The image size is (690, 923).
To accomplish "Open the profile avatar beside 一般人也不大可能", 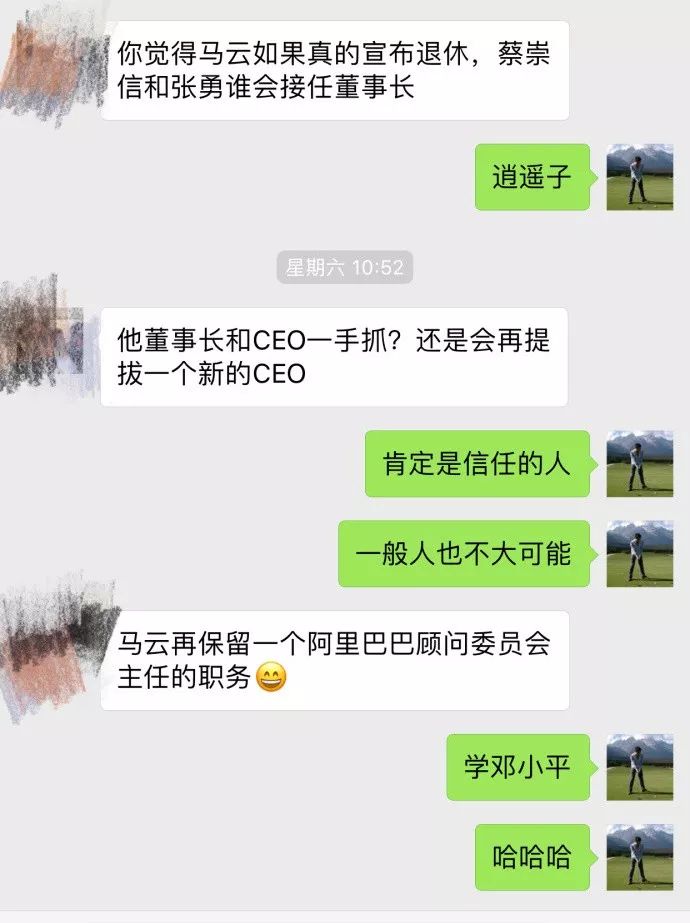I will coord(639,553).
